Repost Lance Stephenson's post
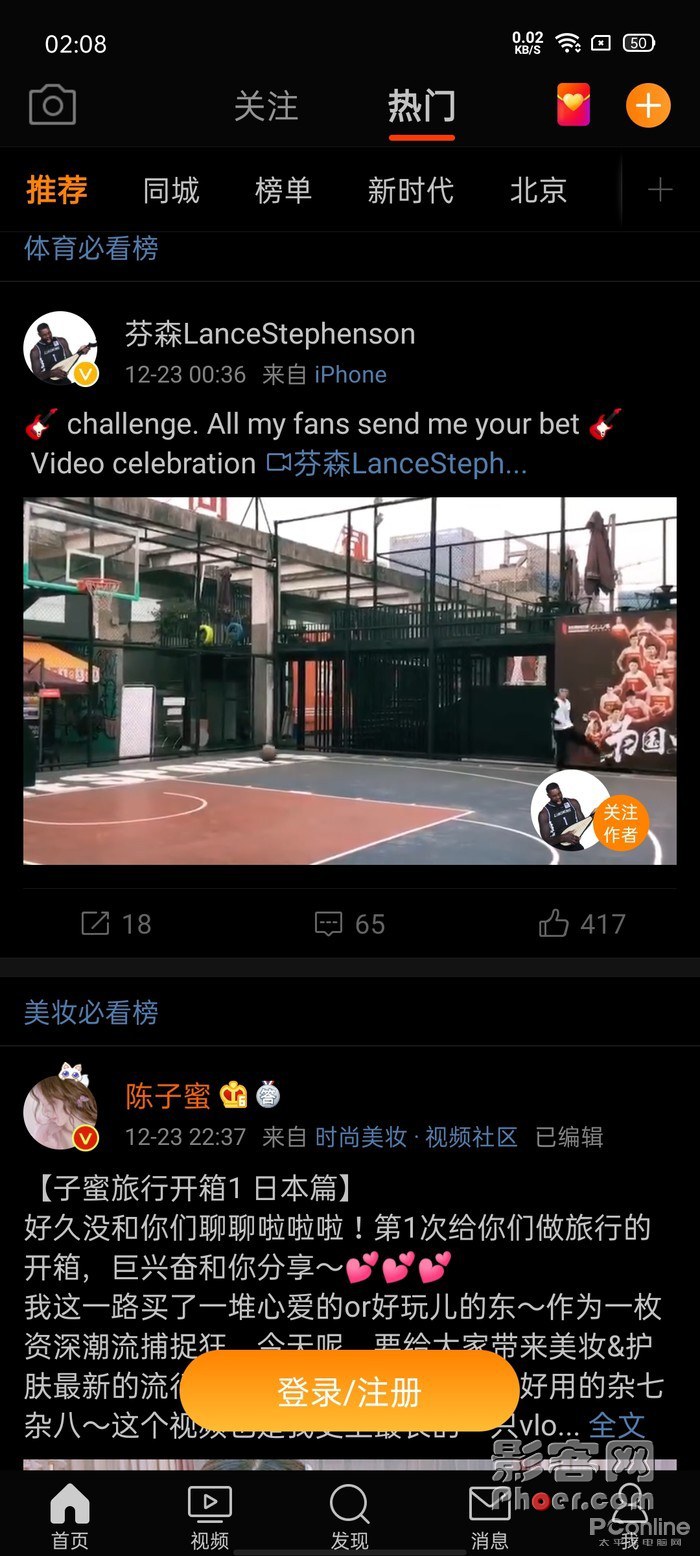The height and width of the screenshot is (1556, 700). point(116,923)
